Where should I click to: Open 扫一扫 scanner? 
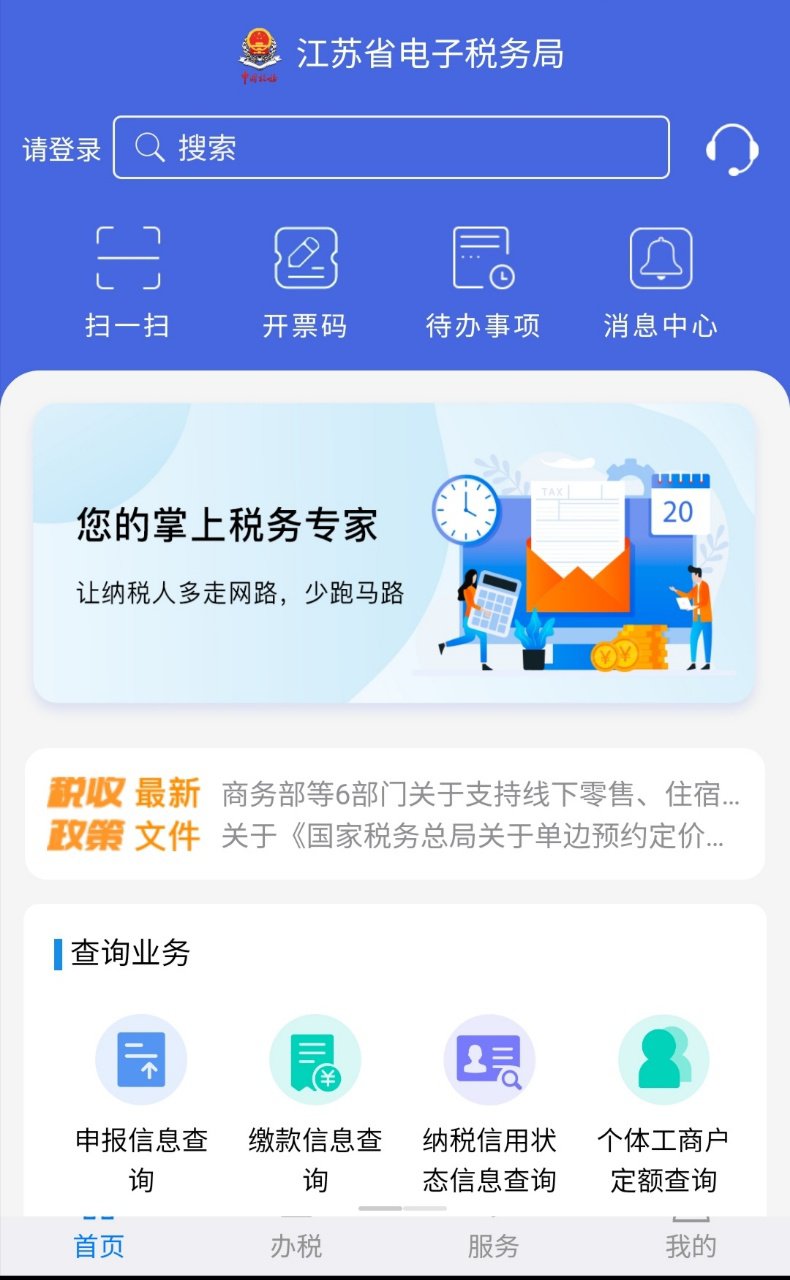[x=127, y=281]
